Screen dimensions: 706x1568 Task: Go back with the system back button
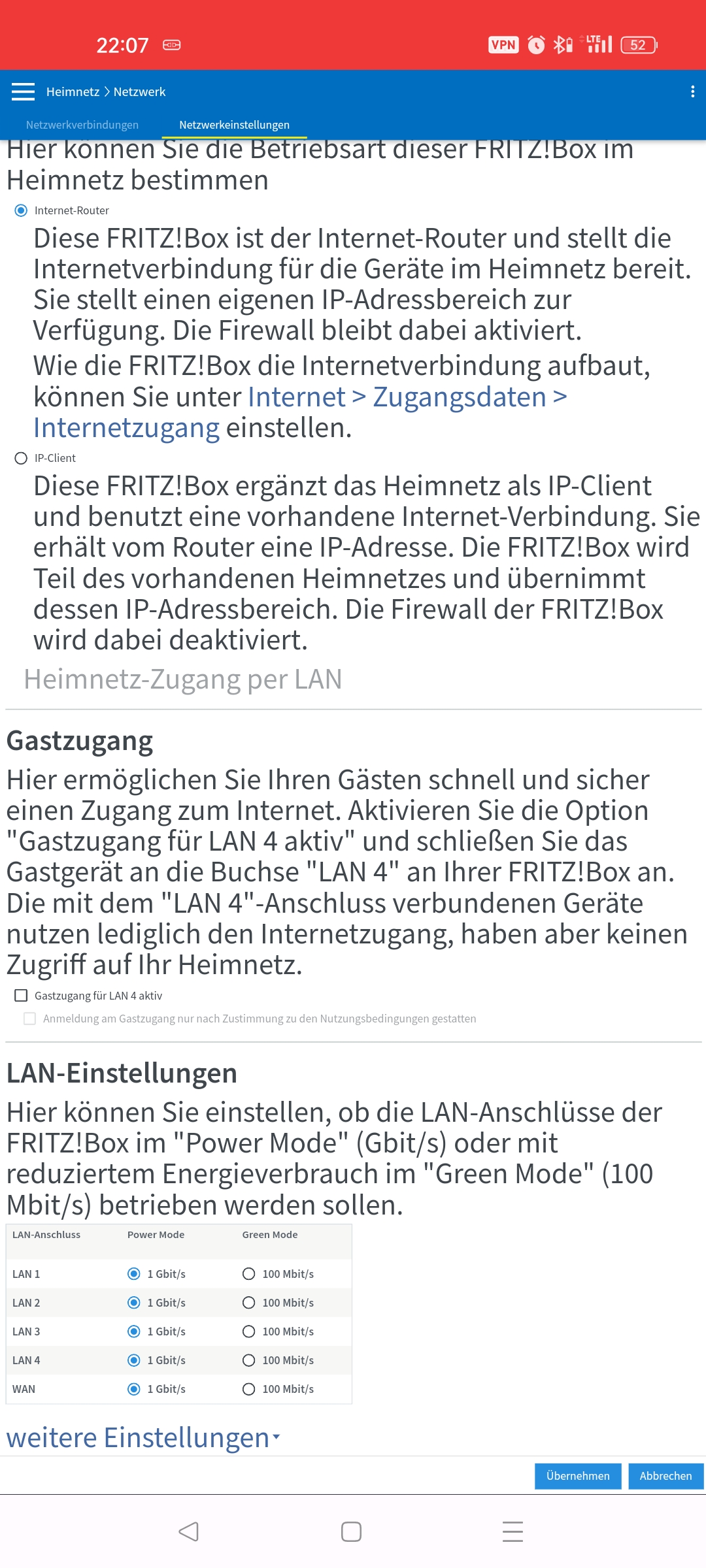pos(189,1531)
